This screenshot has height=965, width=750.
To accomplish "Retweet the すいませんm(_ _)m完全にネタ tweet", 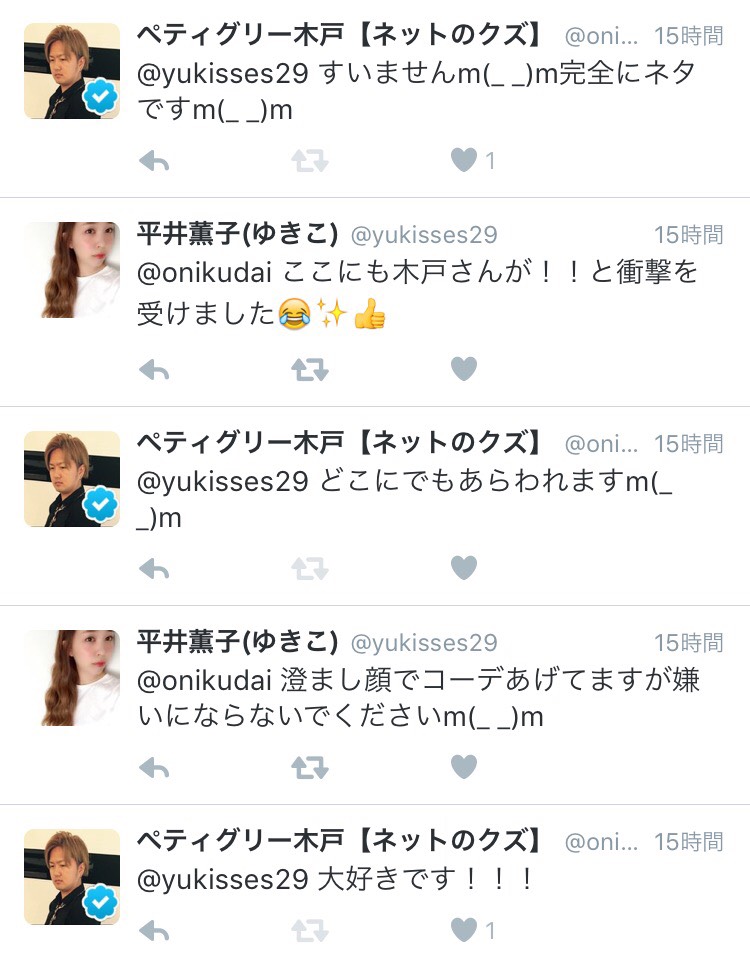I will [x=310, y=160].
